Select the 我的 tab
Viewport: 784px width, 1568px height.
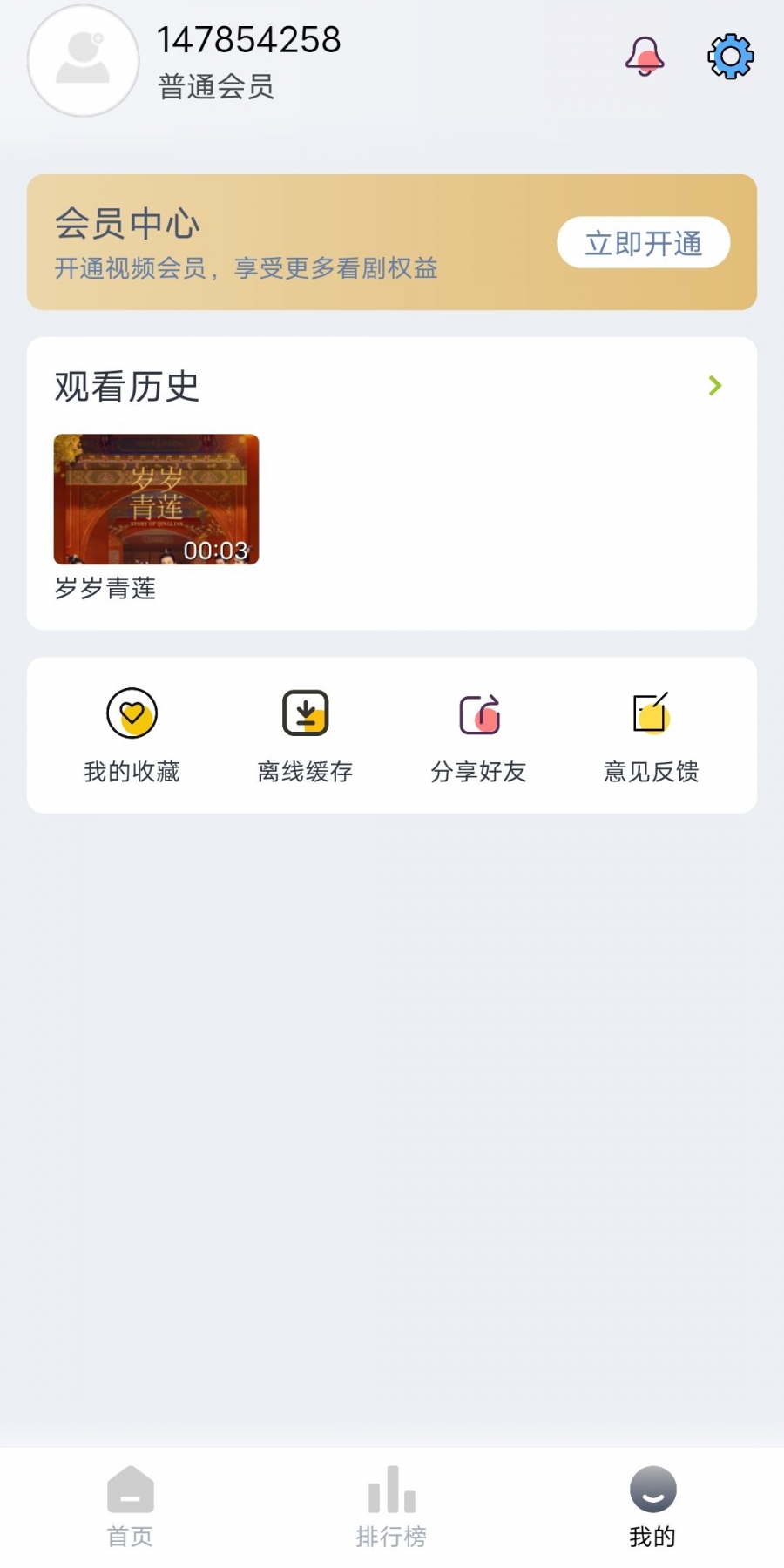652,1506
